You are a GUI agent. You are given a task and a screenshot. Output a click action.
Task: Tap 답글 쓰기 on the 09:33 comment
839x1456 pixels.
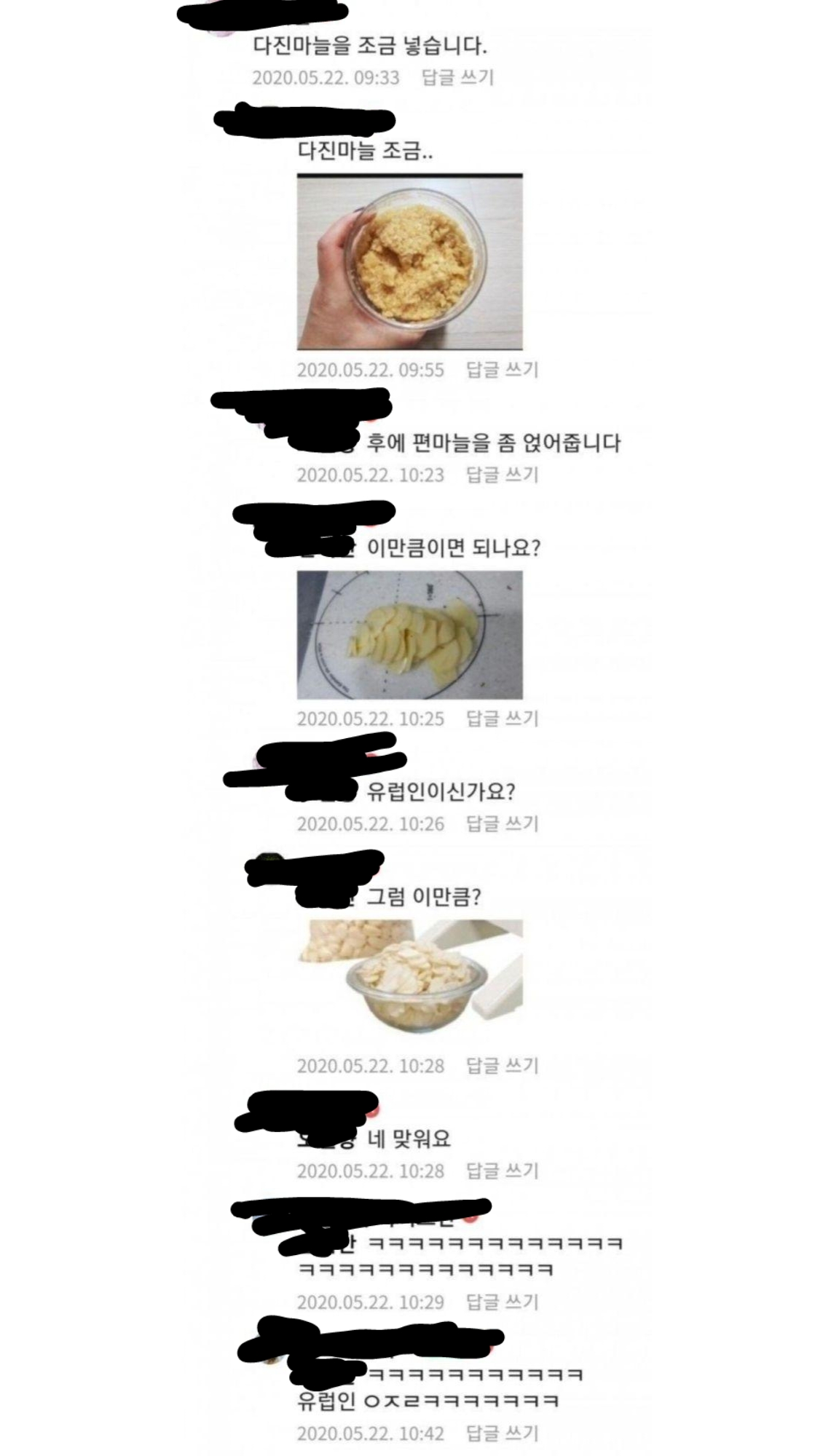(x=457, y=77)
